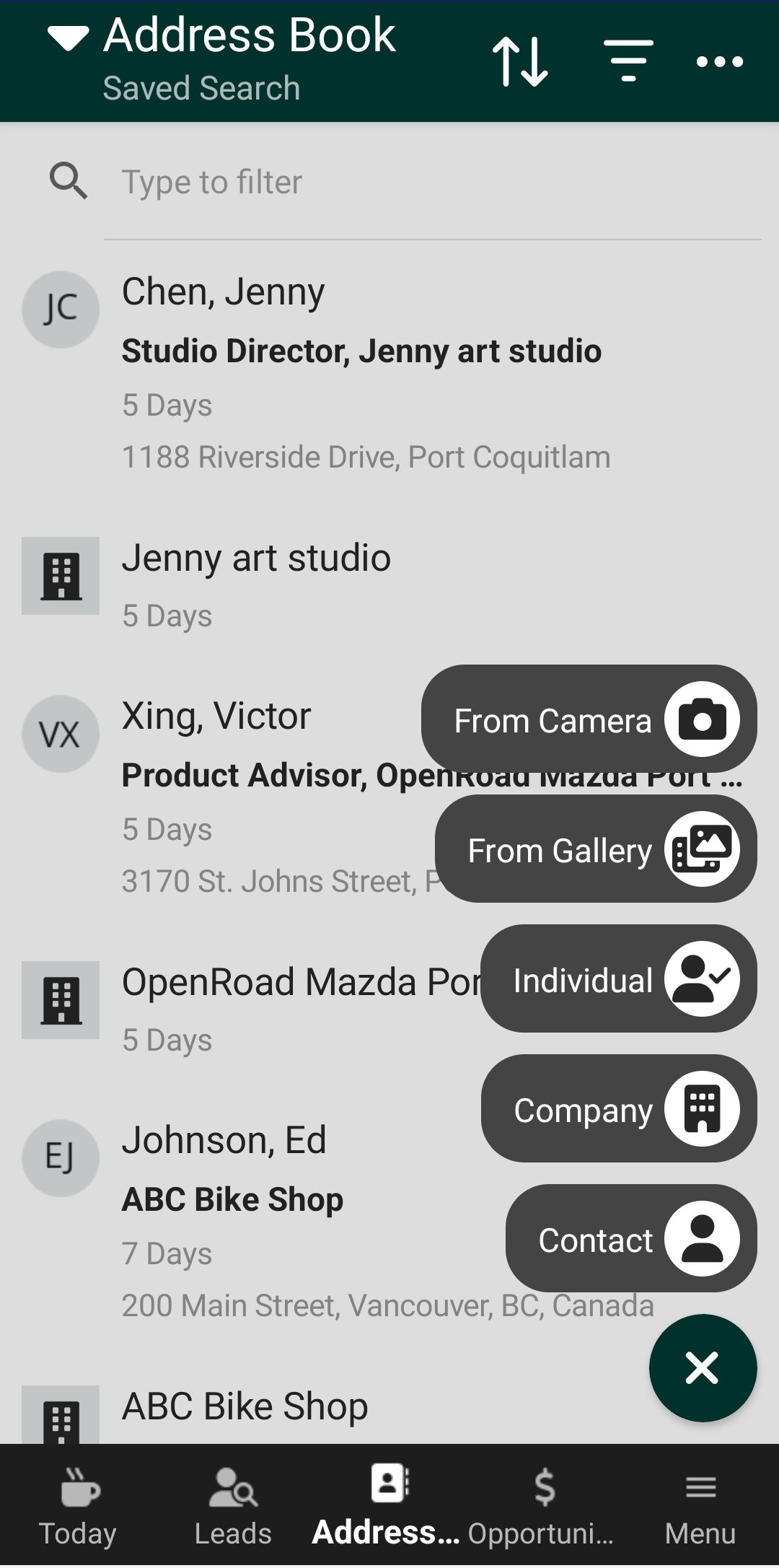Create a new Individual

(619, 978)
